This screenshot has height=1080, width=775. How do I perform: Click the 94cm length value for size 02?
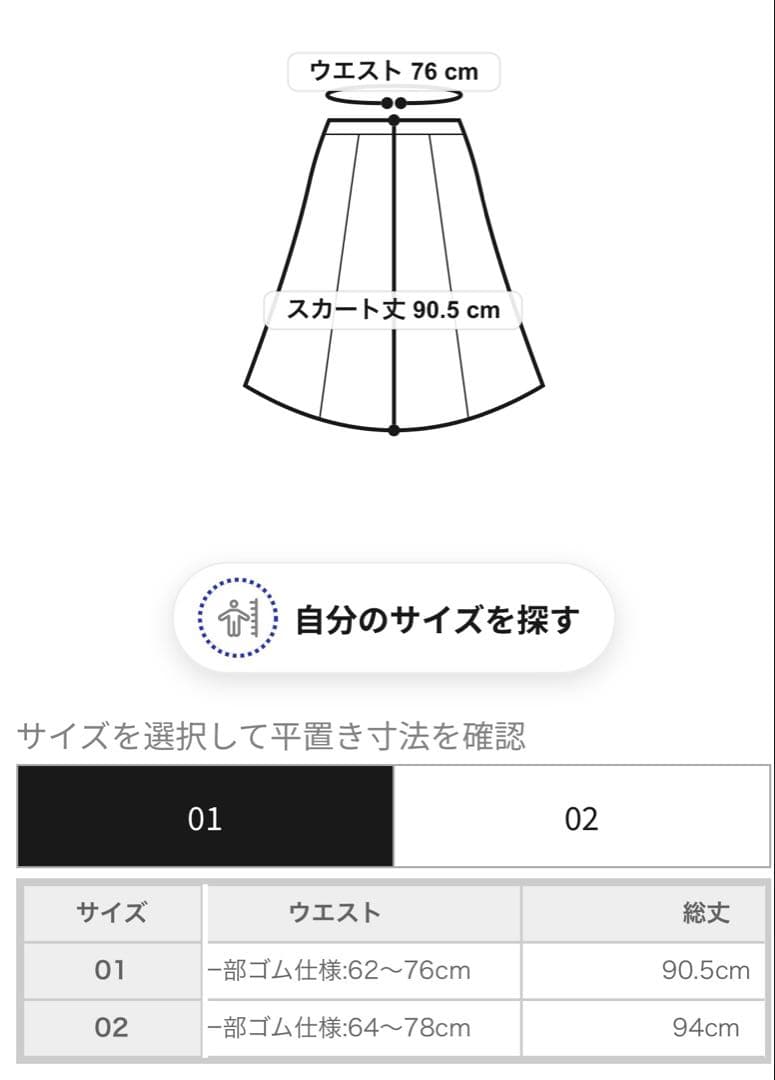[x=712, y=1027]
